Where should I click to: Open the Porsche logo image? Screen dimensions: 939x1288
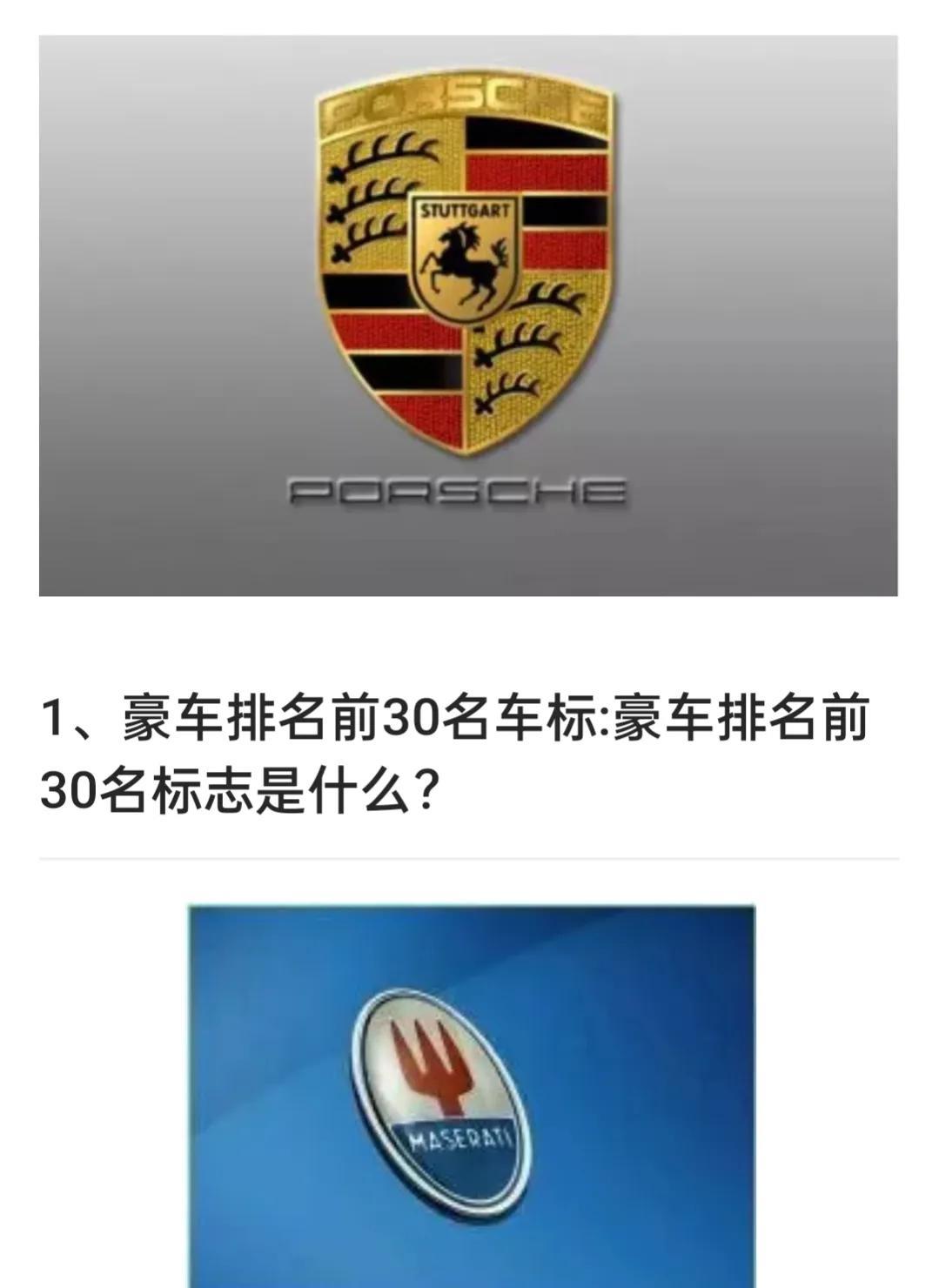click(468, 315)
